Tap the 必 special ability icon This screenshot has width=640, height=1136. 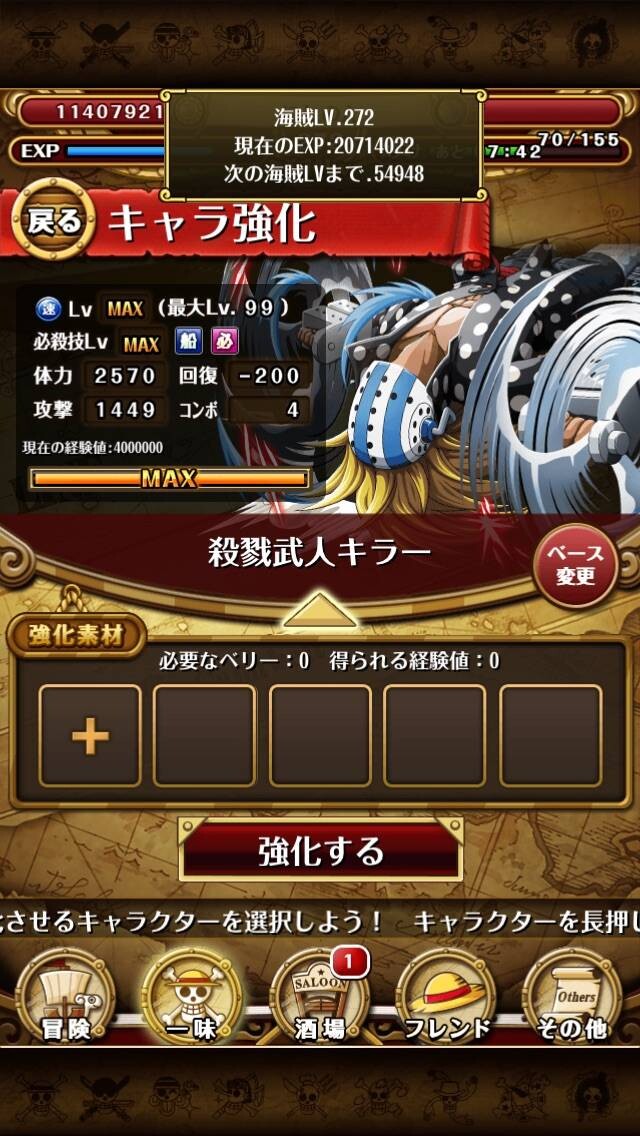pyautogui.click(x=225, y=341)
